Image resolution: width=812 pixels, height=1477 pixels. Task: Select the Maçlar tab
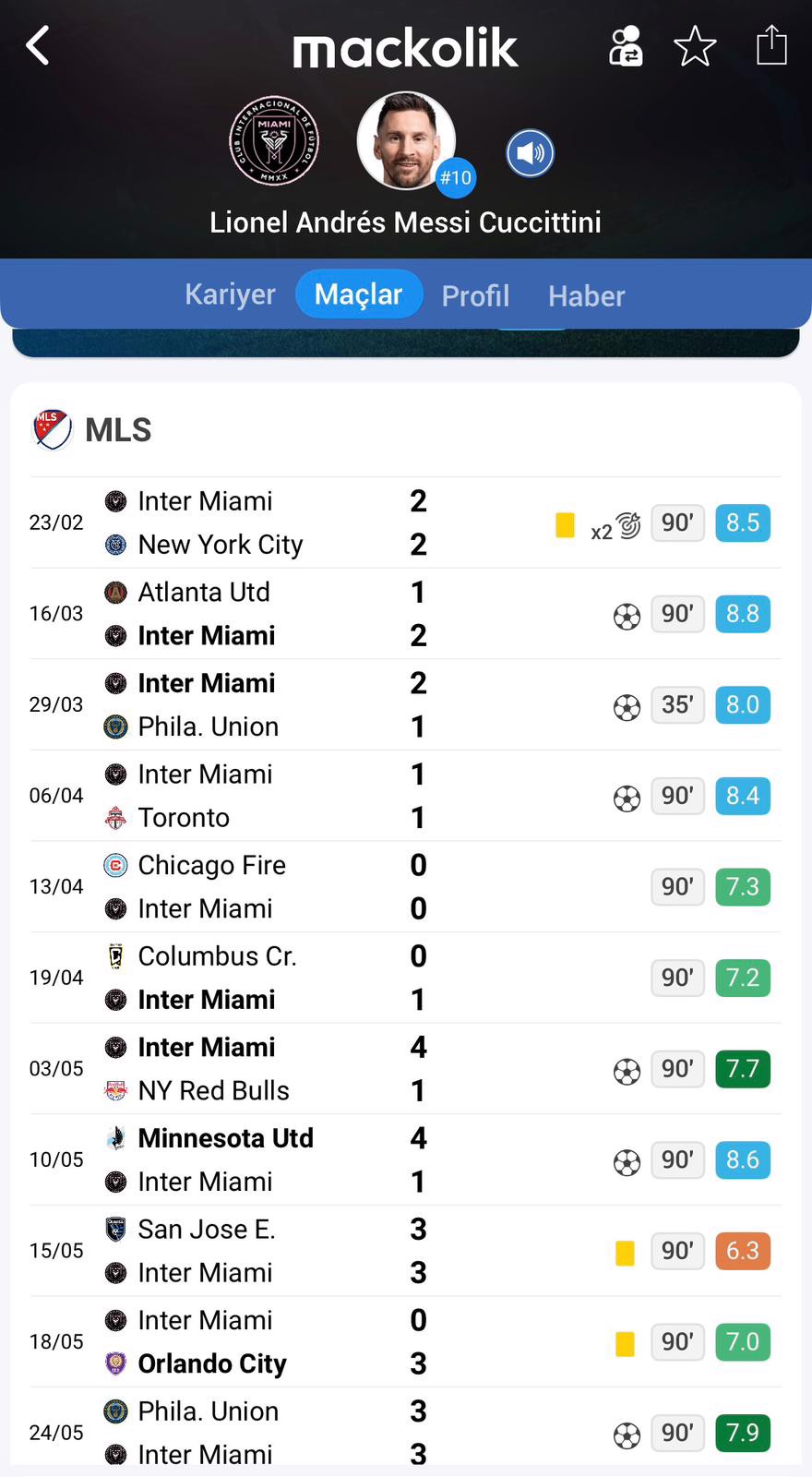pos(358,294)
